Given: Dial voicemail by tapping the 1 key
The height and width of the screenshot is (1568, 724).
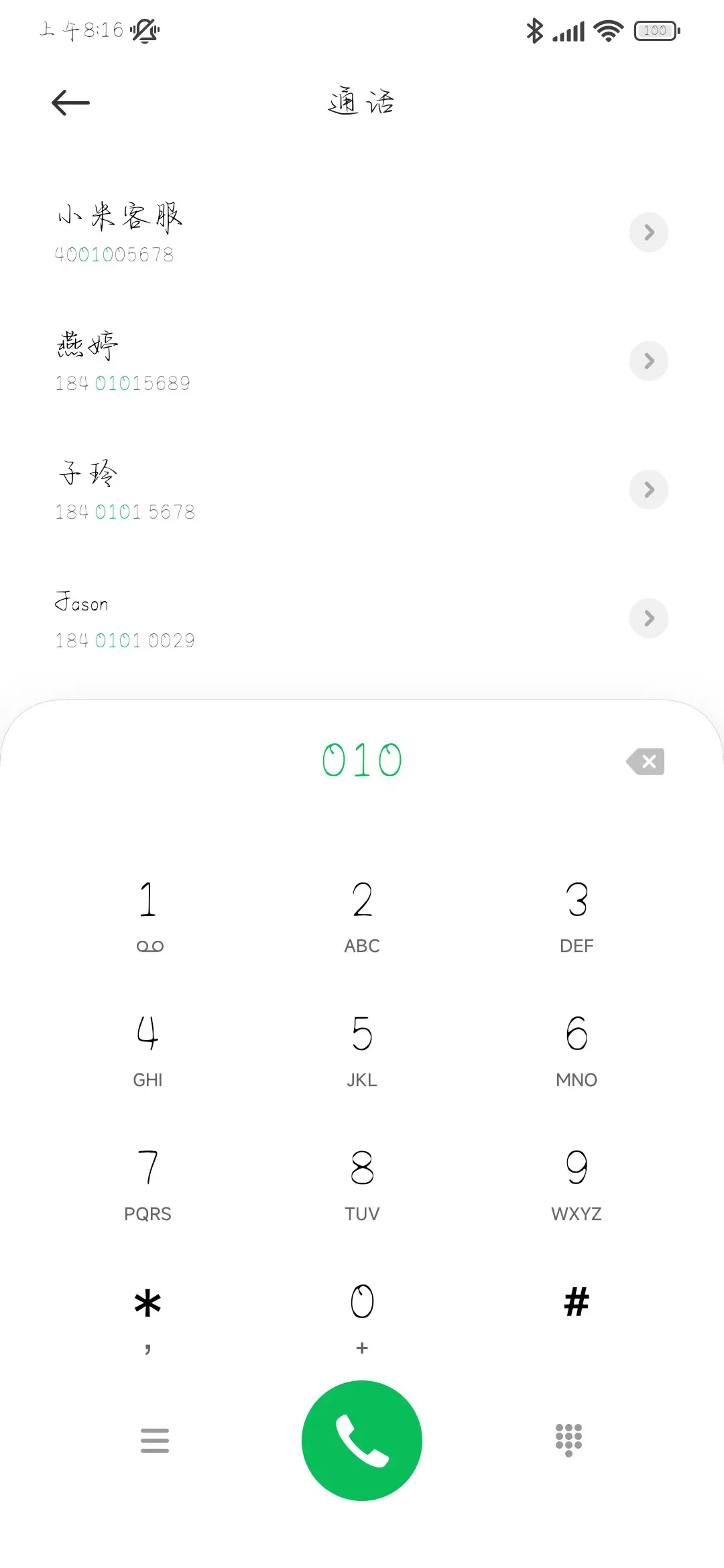Looking at the screenshot, I should click(149, 911).
